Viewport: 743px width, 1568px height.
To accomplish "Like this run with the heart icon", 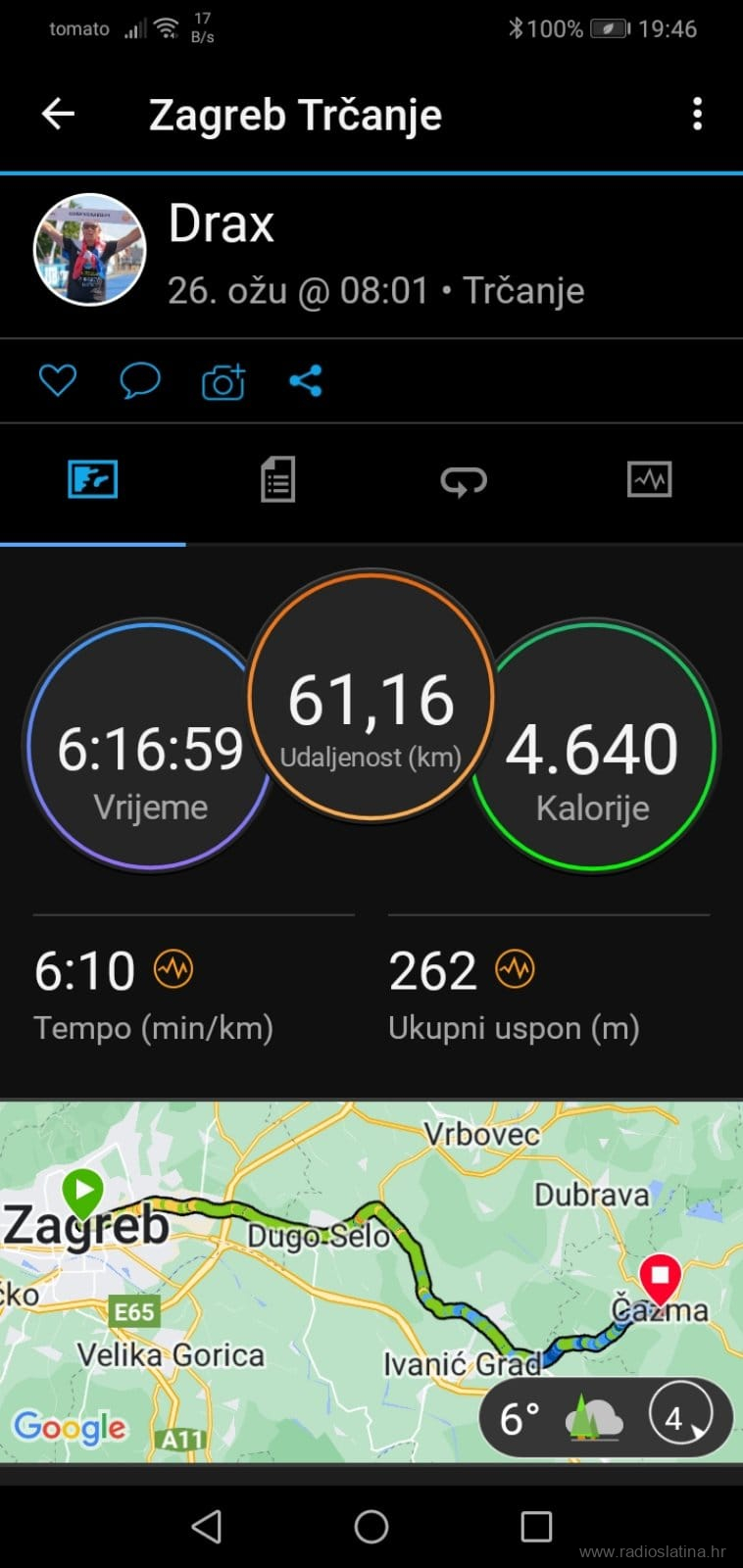I will pos(58,380).
